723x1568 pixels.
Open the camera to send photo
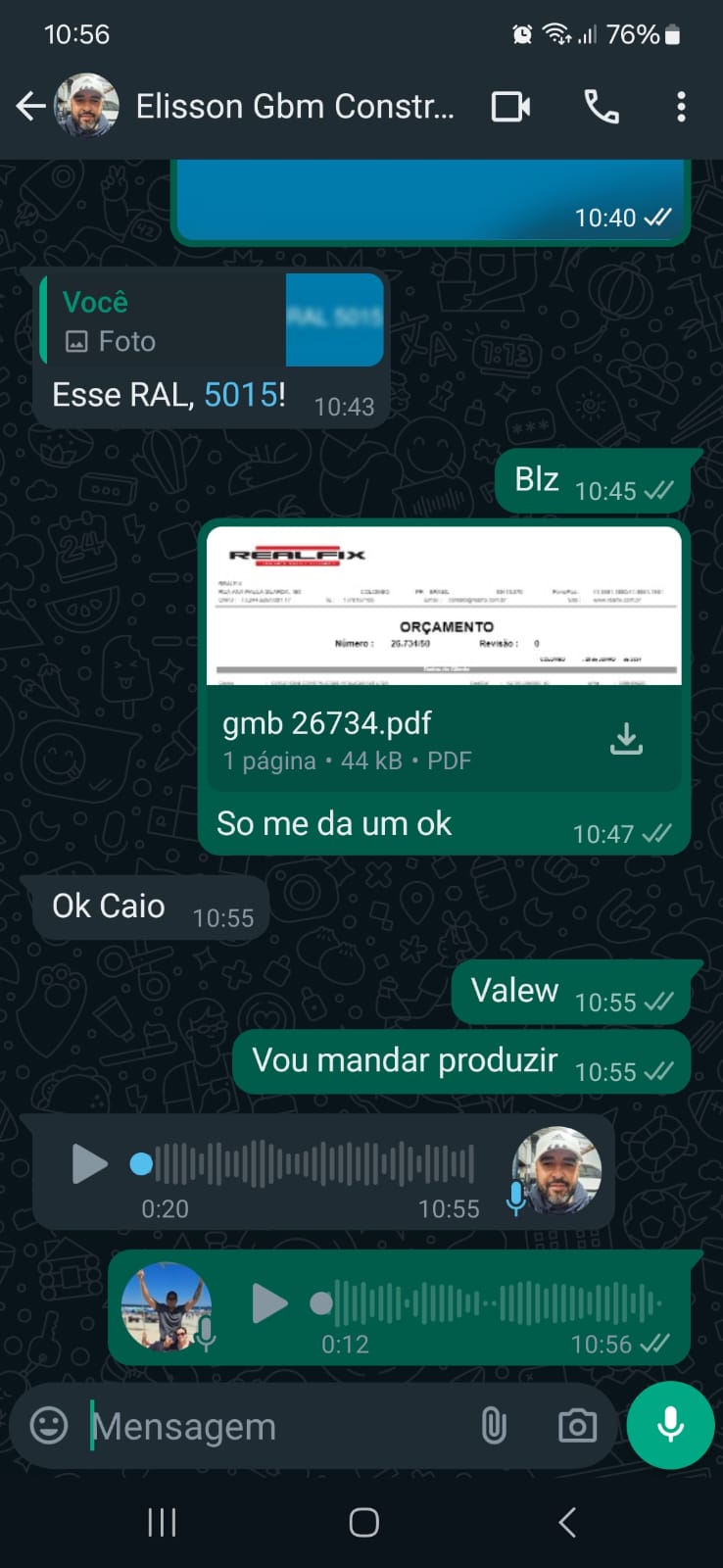[577, 1426]
